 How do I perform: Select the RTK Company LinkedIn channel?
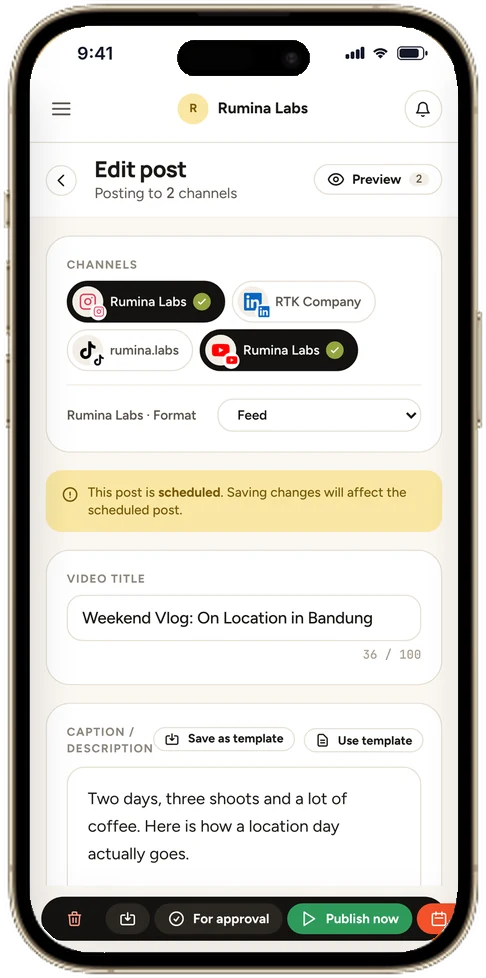pyautogui.click(x=304, y=302)
